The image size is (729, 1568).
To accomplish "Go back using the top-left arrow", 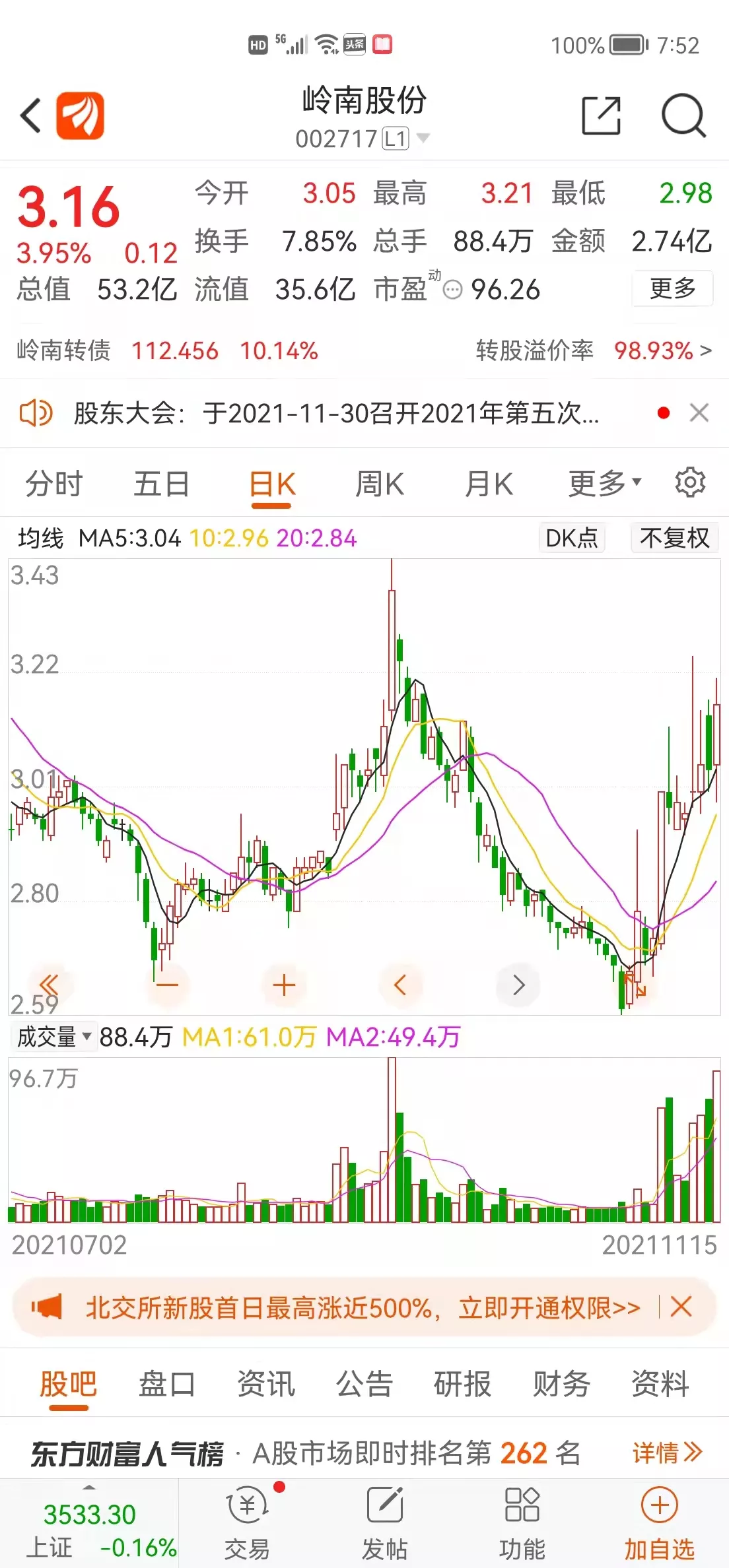I will click(x=31, y=116).
